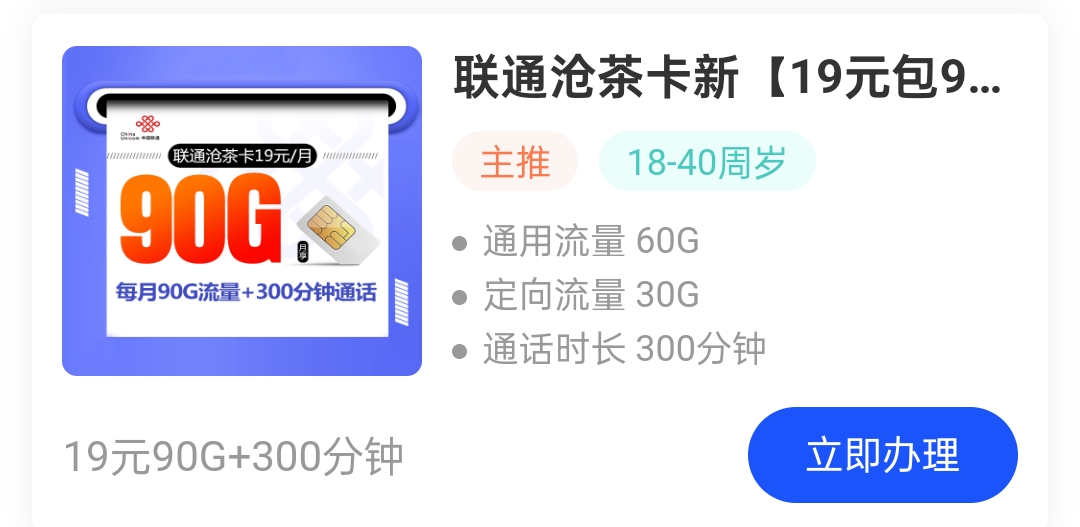Tap the 立即办理 button
The width and height of the screenshot is (1080, 527).
(x=882, y=455)
